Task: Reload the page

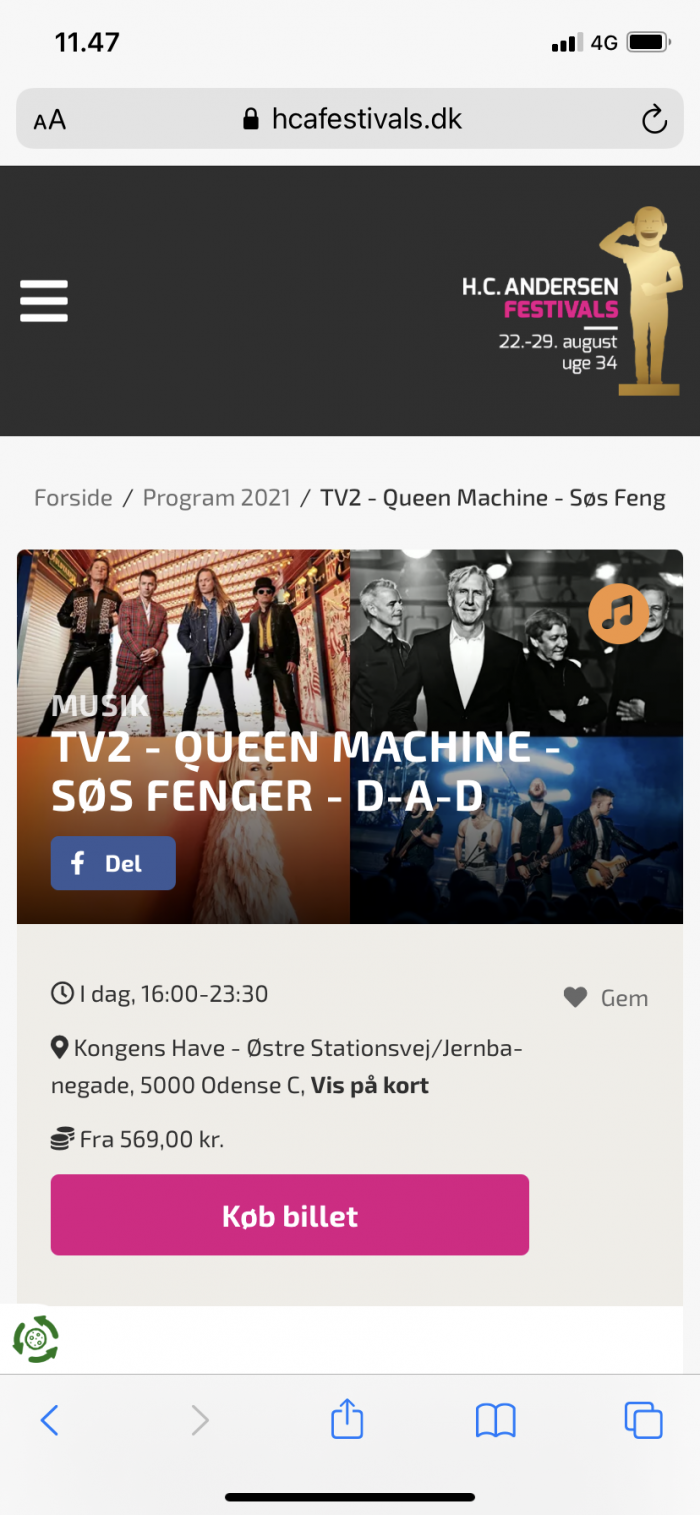Action: click(x=653, y=121)
